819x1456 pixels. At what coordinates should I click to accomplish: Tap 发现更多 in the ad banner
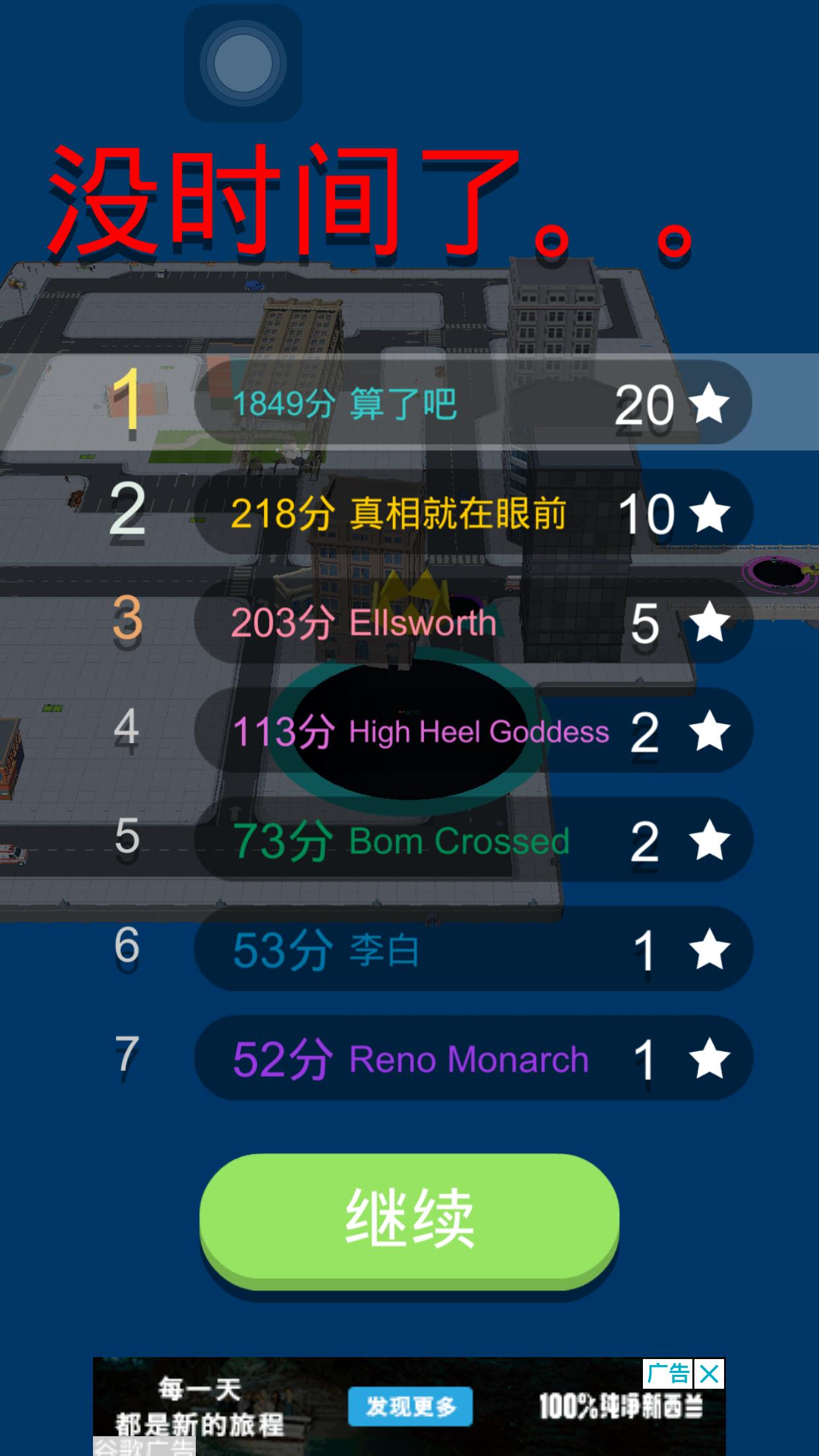pyautogui.click(x=410, y=1407)
